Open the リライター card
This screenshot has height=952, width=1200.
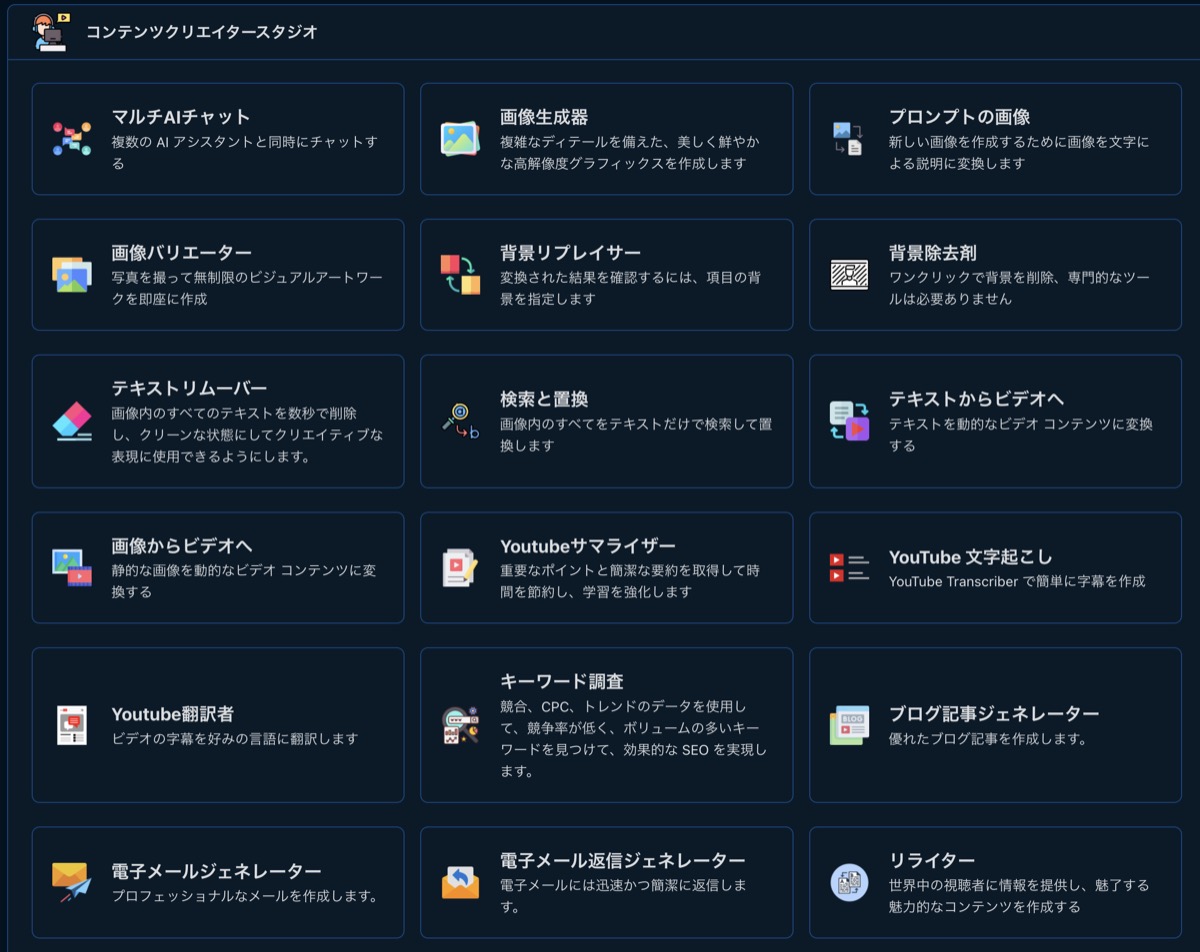coord(995,882)
